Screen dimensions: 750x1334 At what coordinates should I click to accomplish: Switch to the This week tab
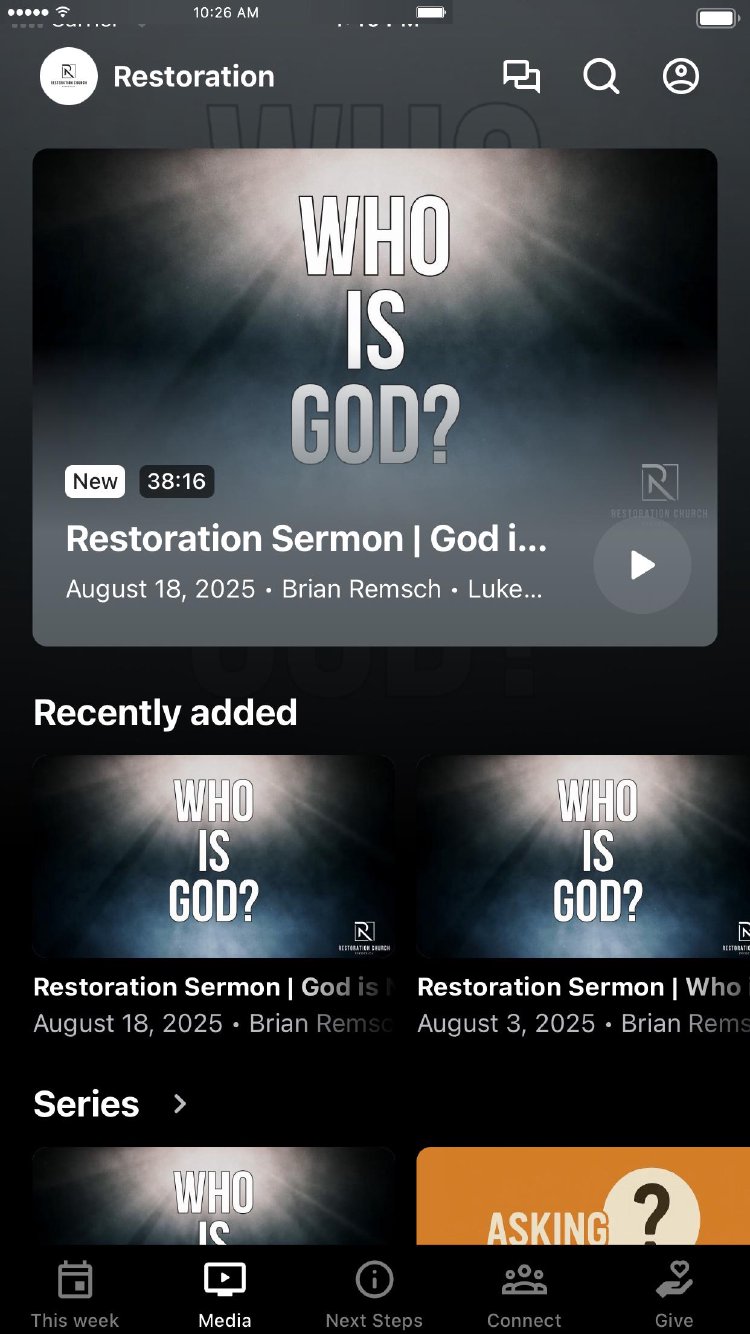coord(75,1294)
